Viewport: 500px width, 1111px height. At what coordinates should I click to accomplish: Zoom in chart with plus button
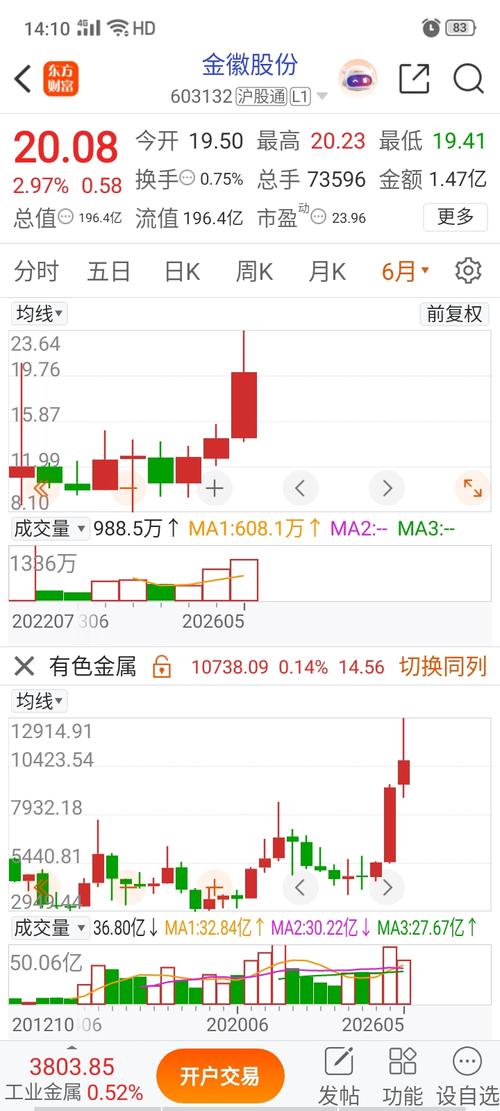tap(214, 487)
